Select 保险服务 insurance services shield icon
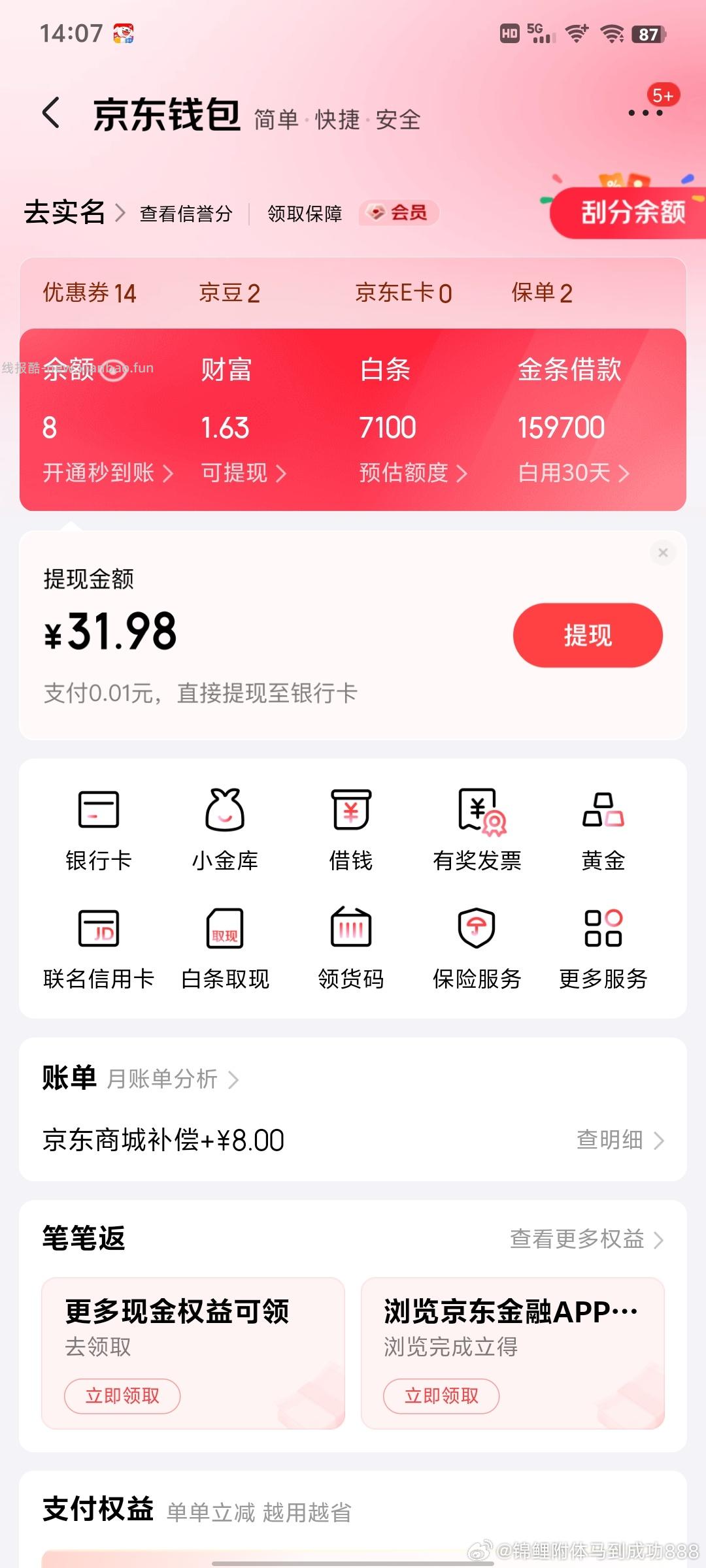The image size is (706, 1568). coord(476,944)
